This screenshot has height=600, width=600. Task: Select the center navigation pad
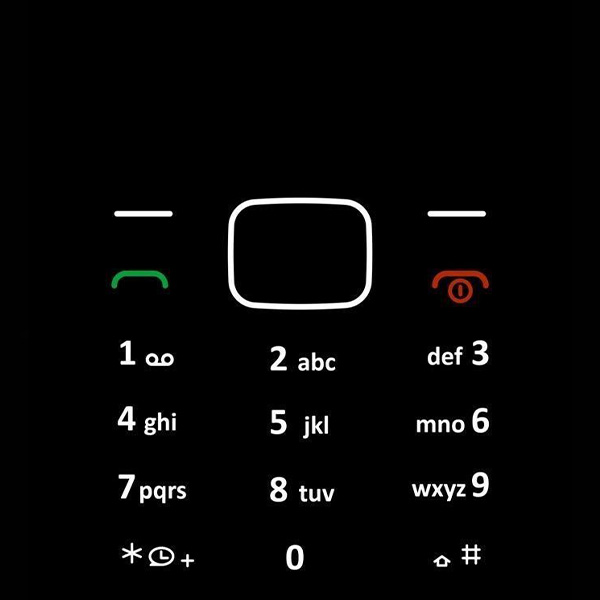point(299,252)
